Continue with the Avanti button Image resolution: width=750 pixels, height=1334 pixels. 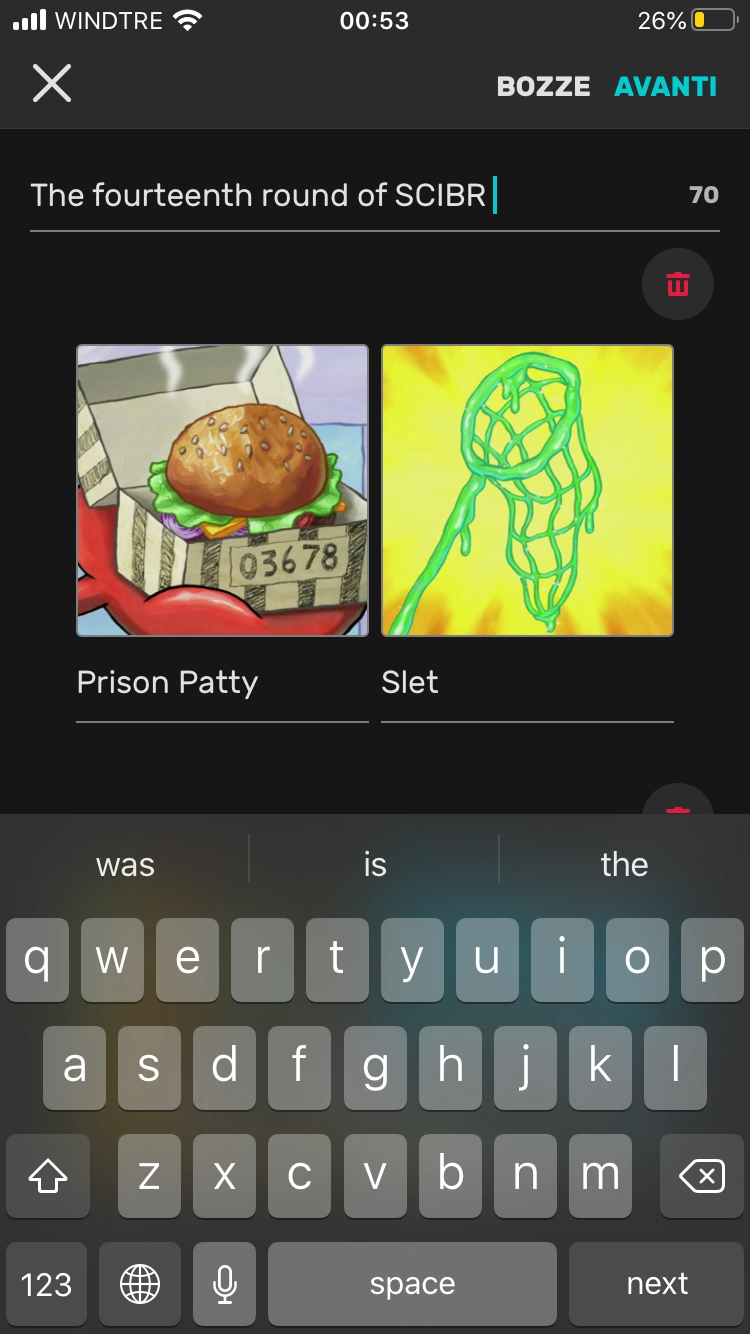pos(665,87)
